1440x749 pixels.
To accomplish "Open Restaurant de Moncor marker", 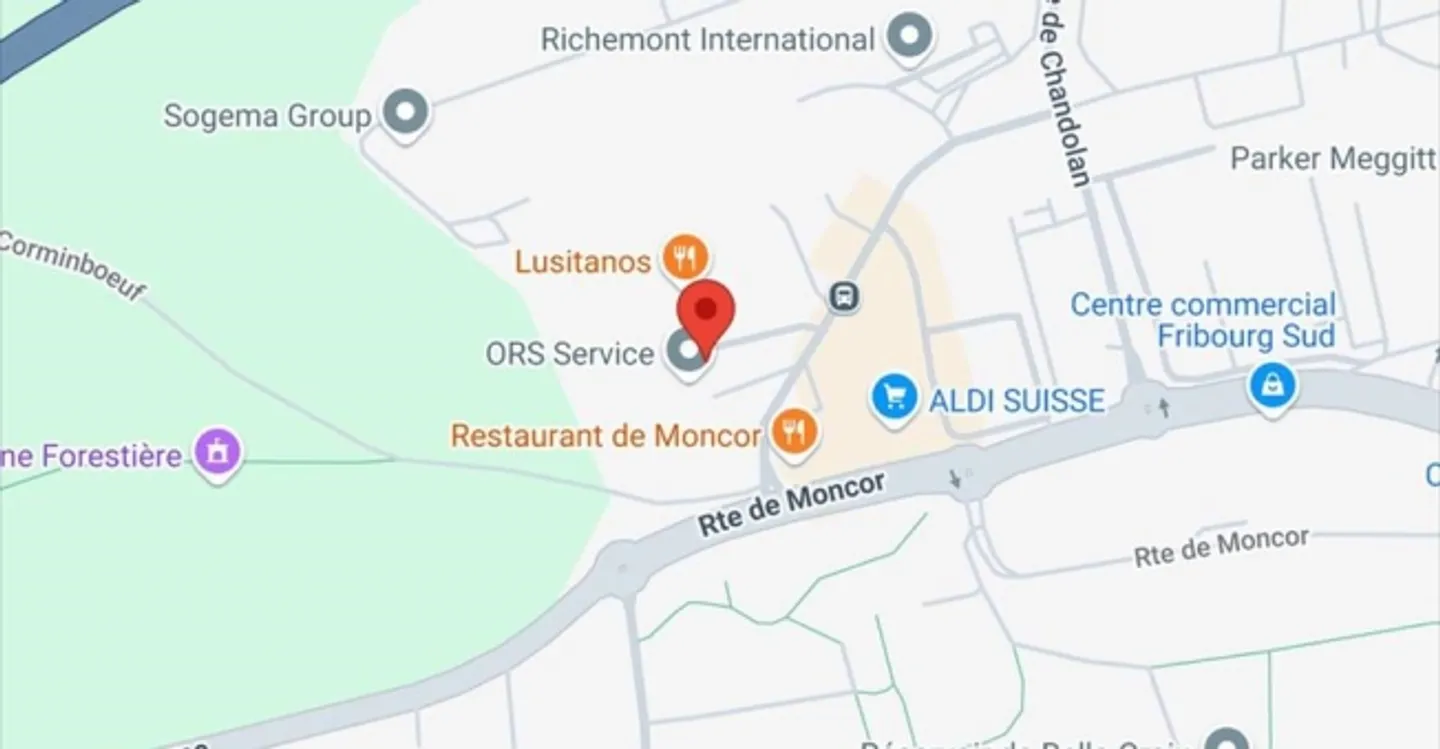I will [x=795, y=434].
